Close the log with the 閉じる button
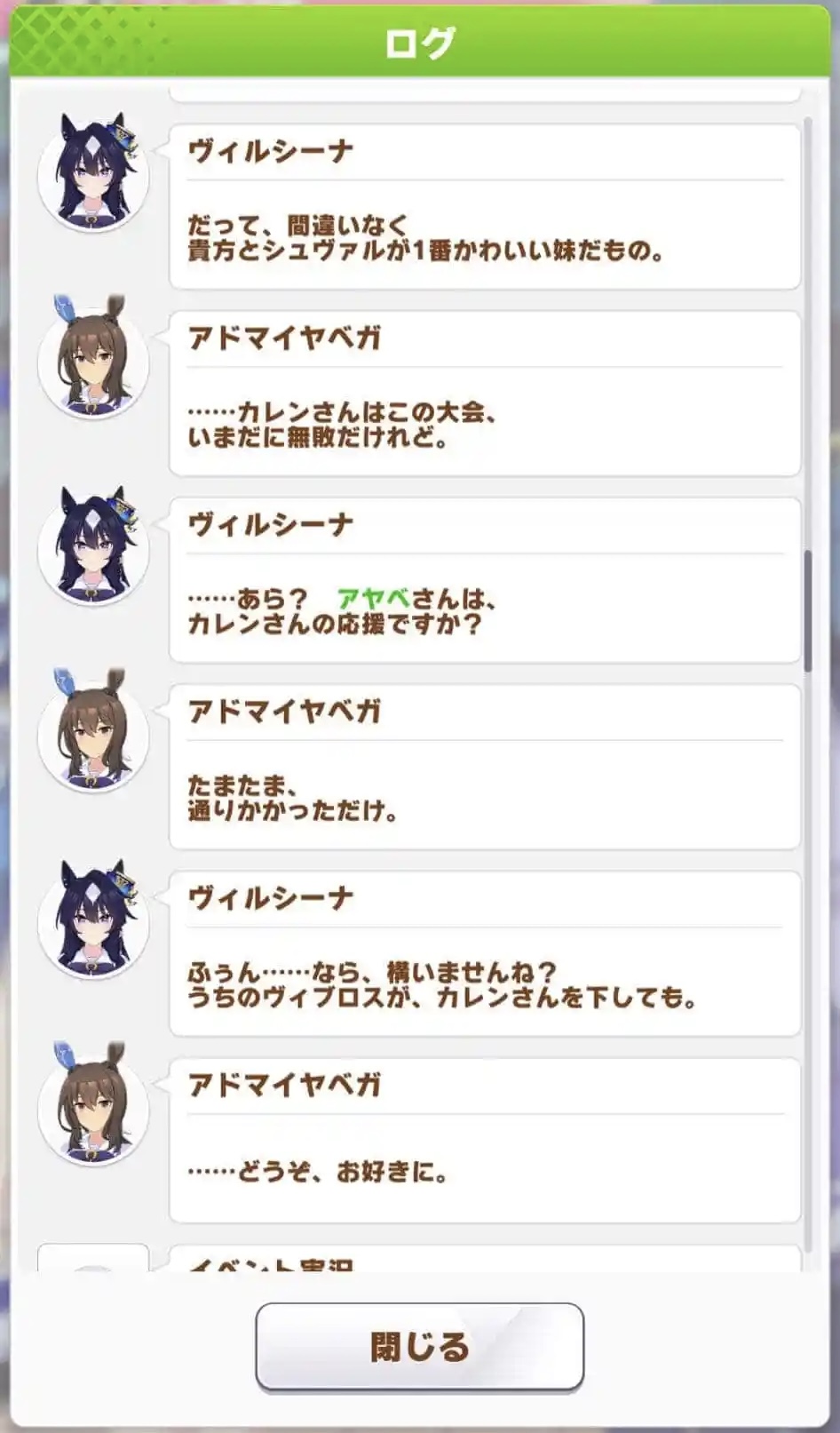This screenshot has width=840, height=1433. (419, 1347)
